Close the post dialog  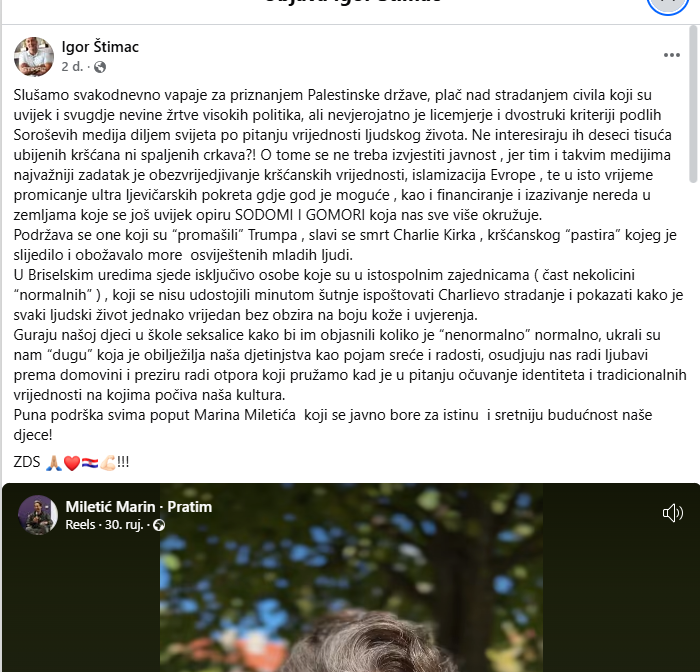click(667, 3)
